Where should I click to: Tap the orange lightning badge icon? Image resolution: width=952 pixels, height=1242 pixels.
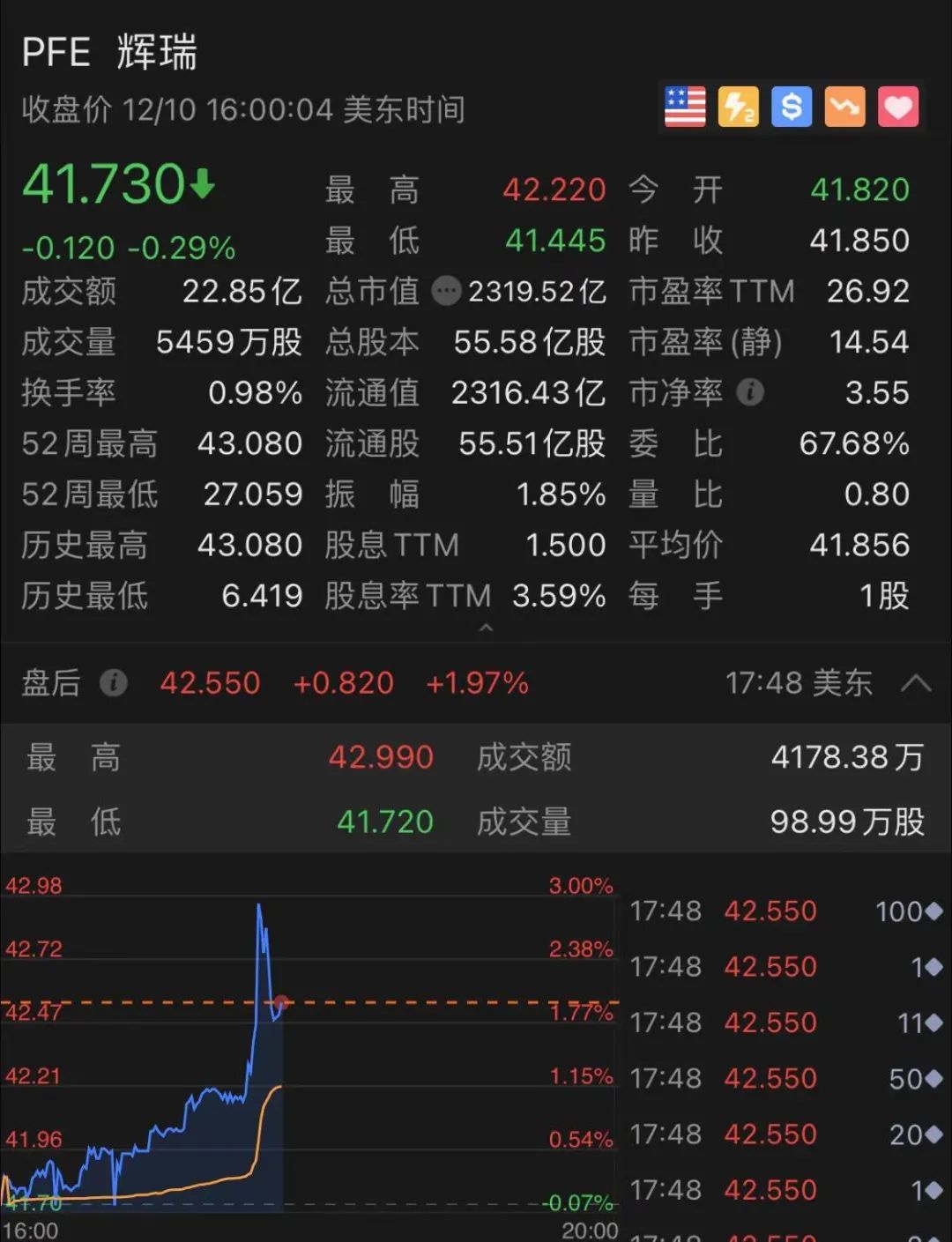(x=739, y=108)
